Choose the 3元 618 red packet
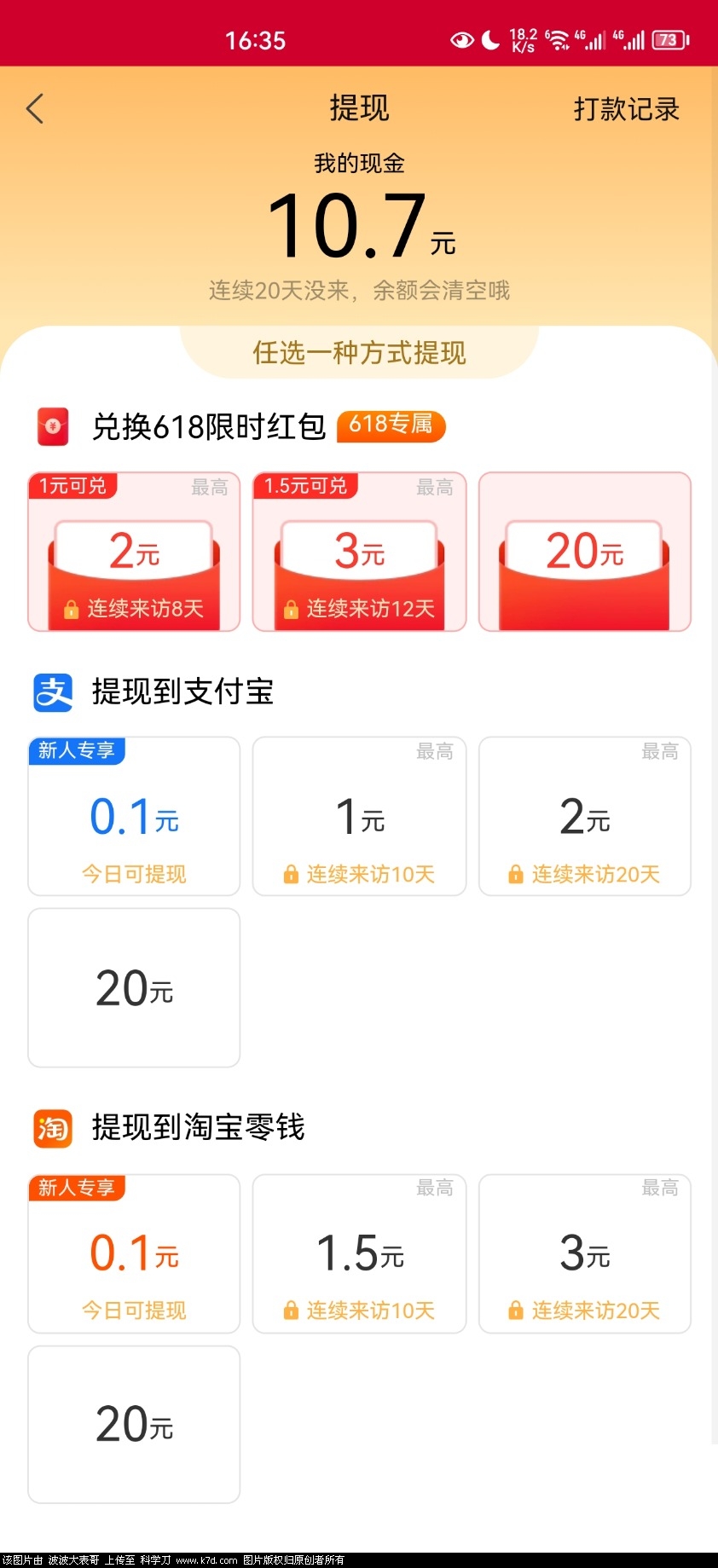Image resolution: width=718 pixels, height=1568 pixels. [360, 553]
